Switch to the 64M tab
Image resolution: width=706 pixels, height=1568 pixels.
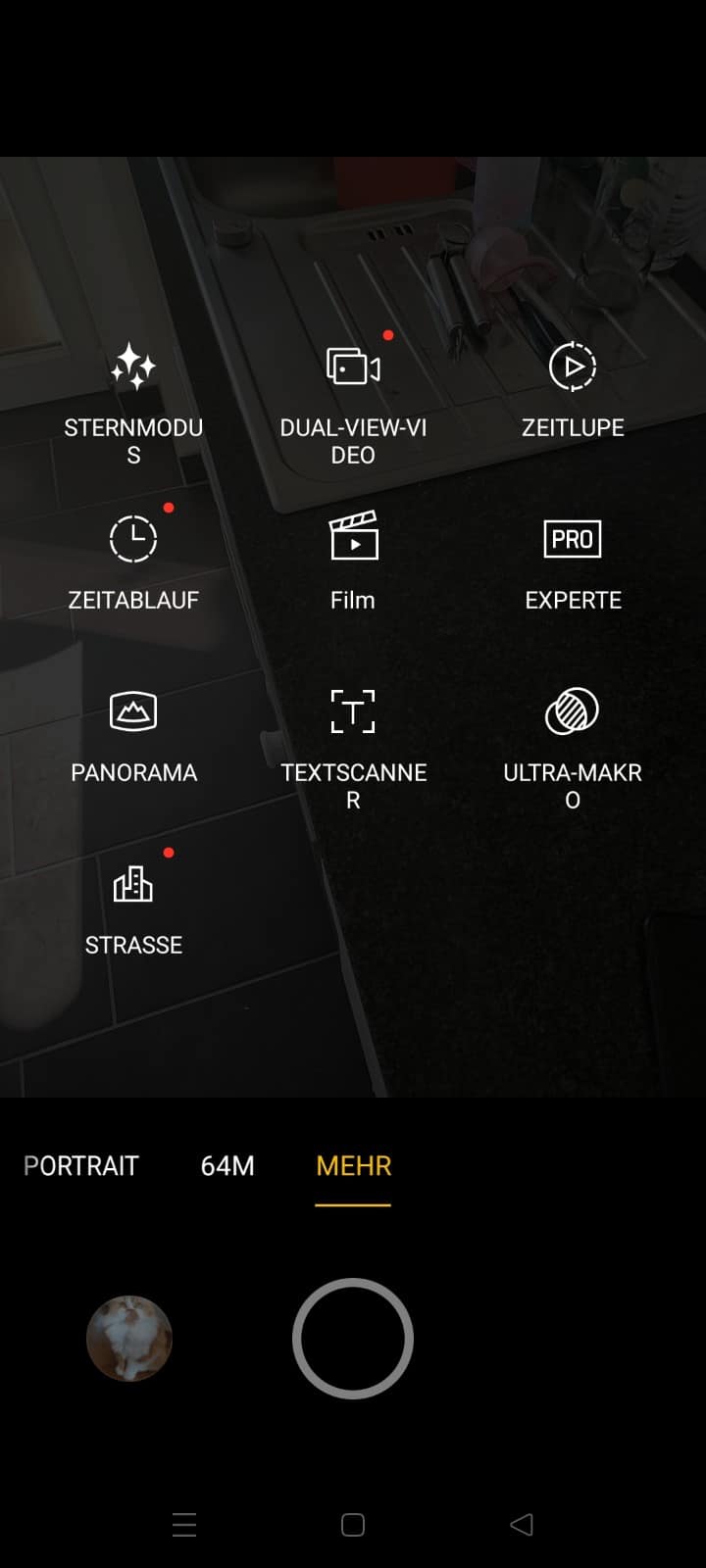coord(227,1165)
